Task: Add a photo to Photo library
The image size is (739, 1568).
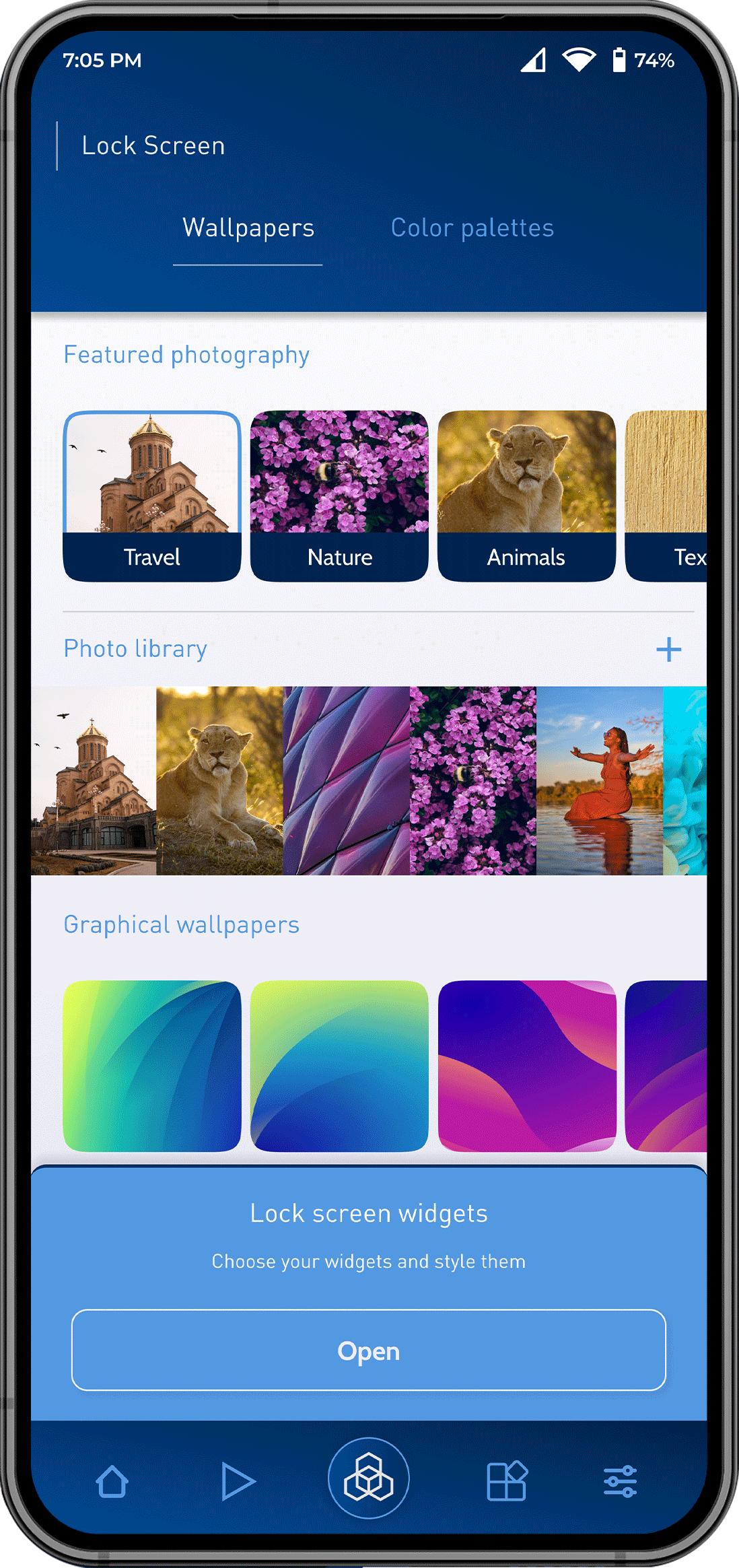Action: pyautogui.click(x=668, y=650)
